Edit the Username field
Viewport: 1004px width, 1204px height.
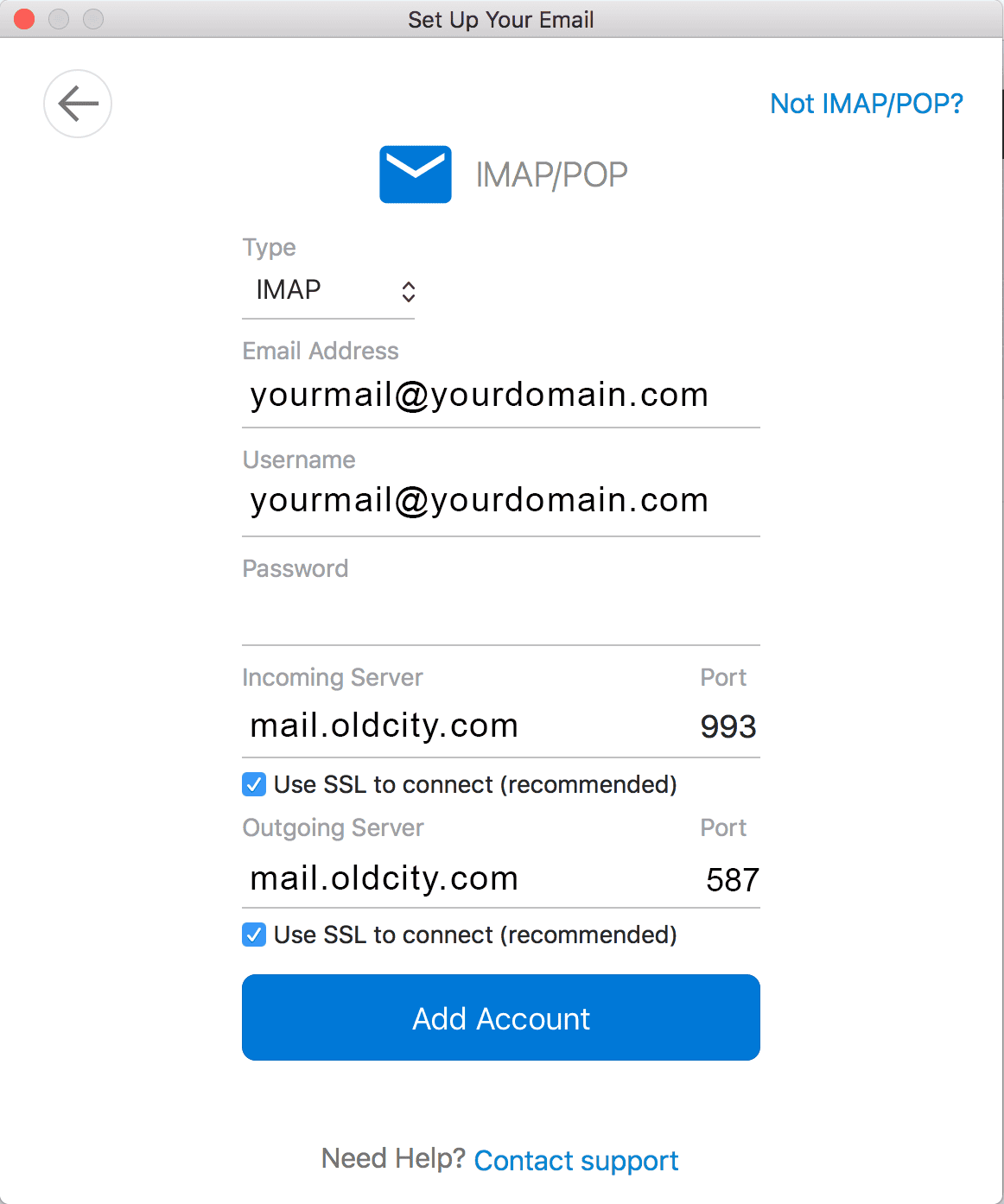pos(480,501)
